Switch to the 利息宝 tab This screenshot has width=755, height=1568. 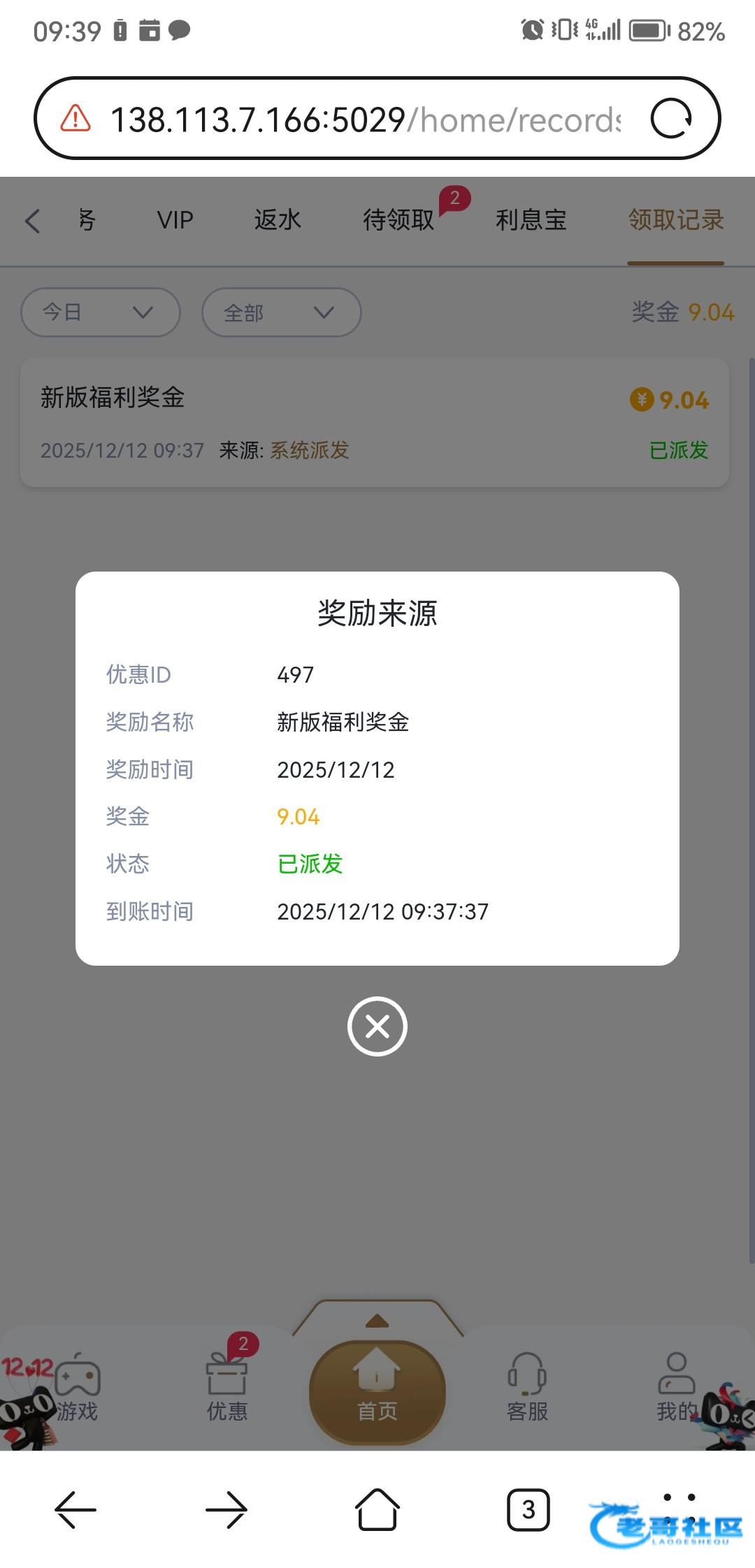point(531,221)
